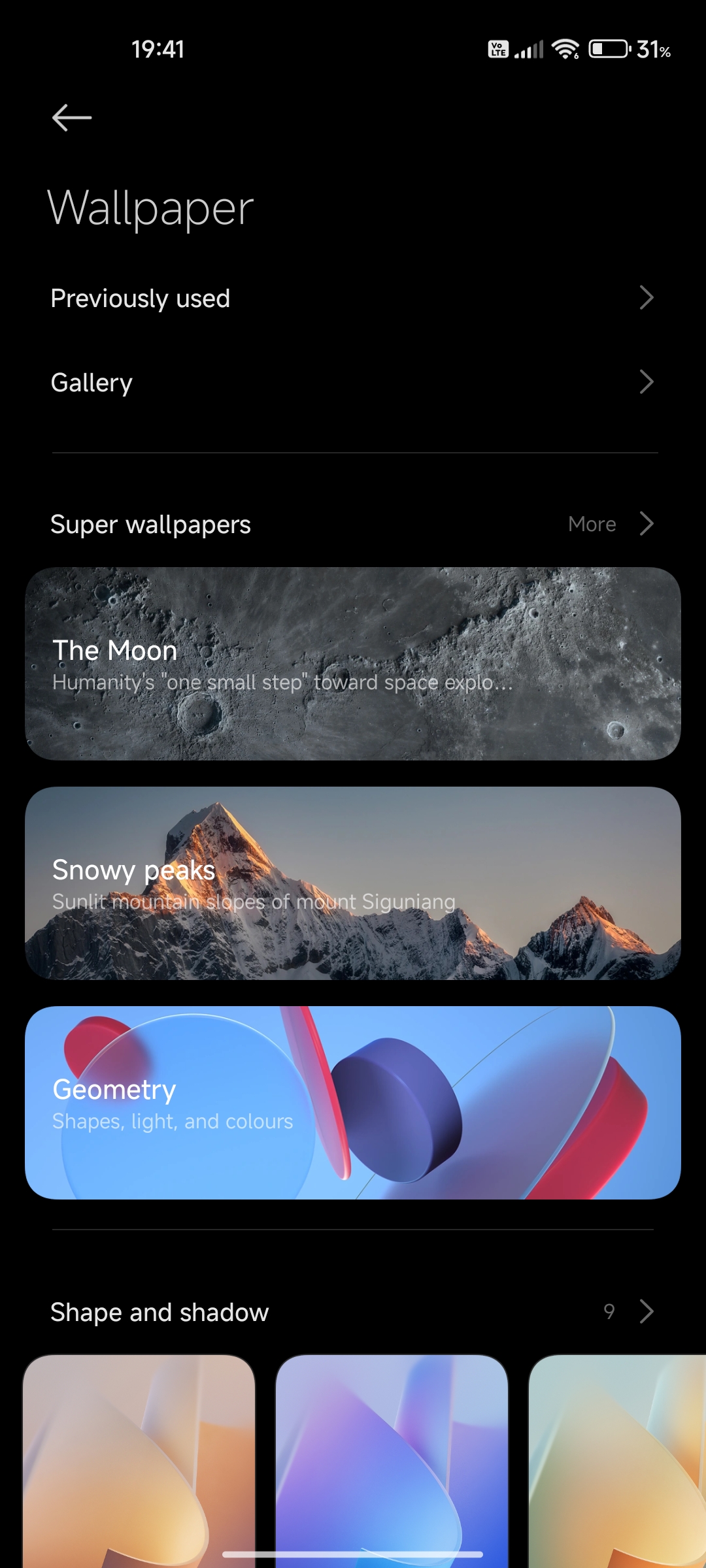Select The Moon super wallpaper
Image resolution: width=706 pixels, height=1568 pixels.
353,664
